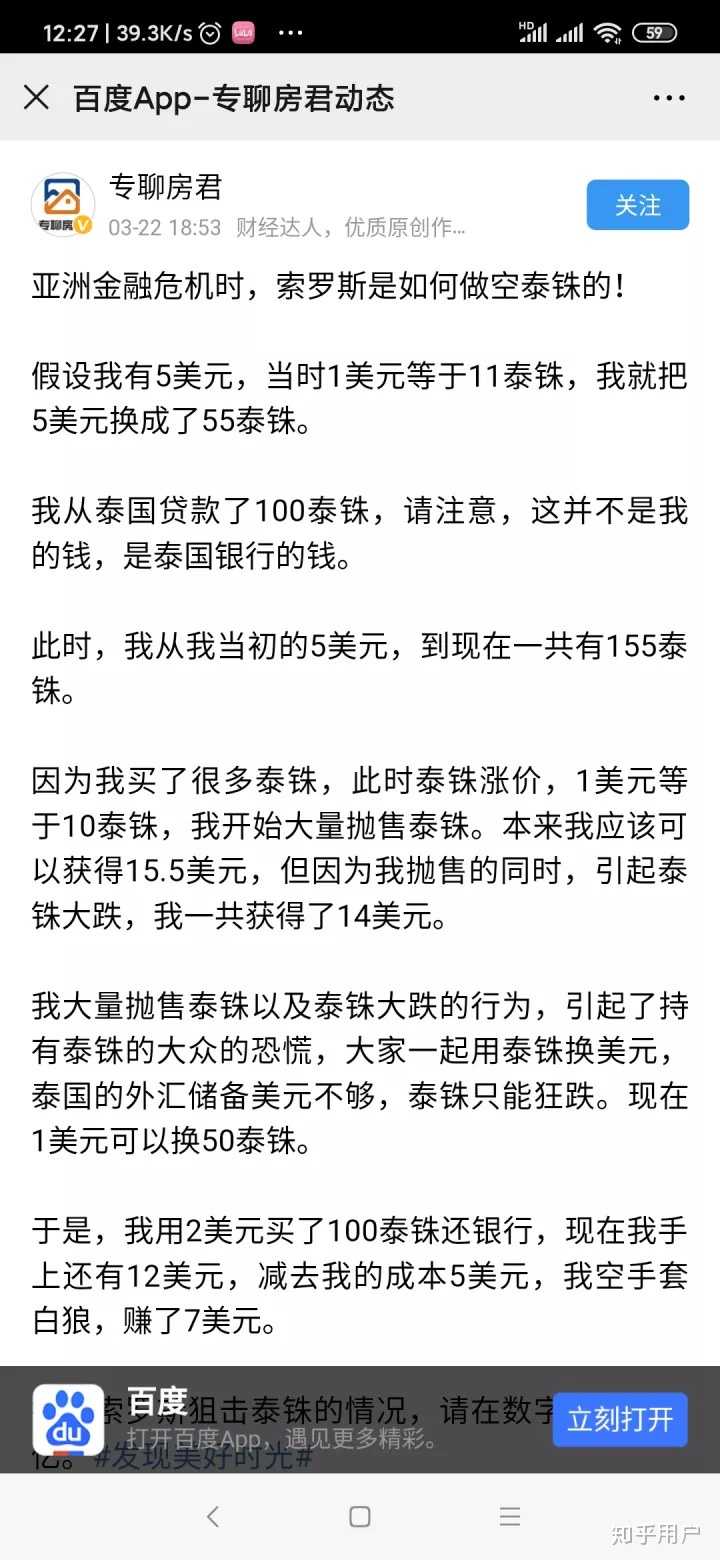Viewport: 720px width, 1560px height.
Task: Follow the author via 关注 button
Action: [637, 204]
